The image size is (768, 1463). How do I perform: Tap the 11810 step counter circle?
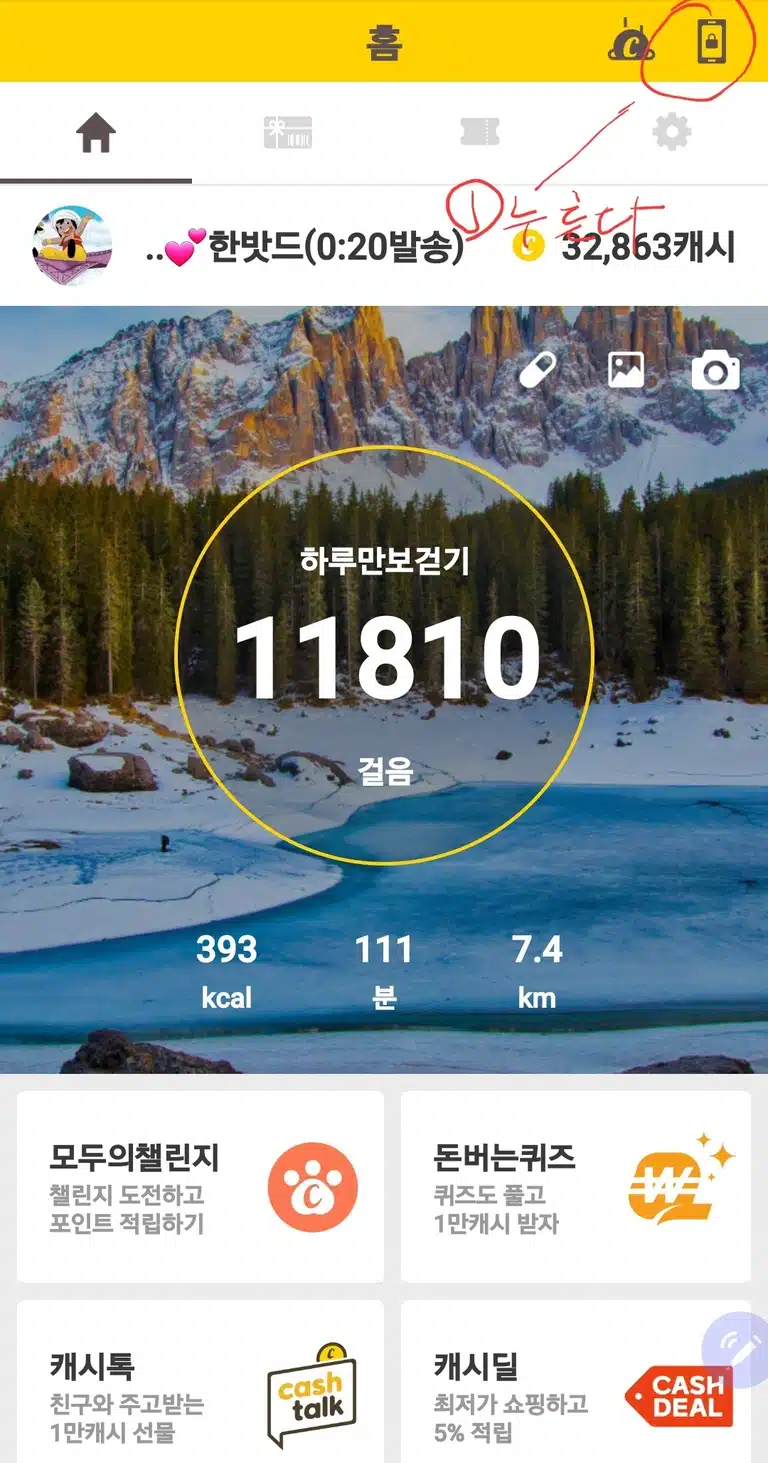(385, 655)
